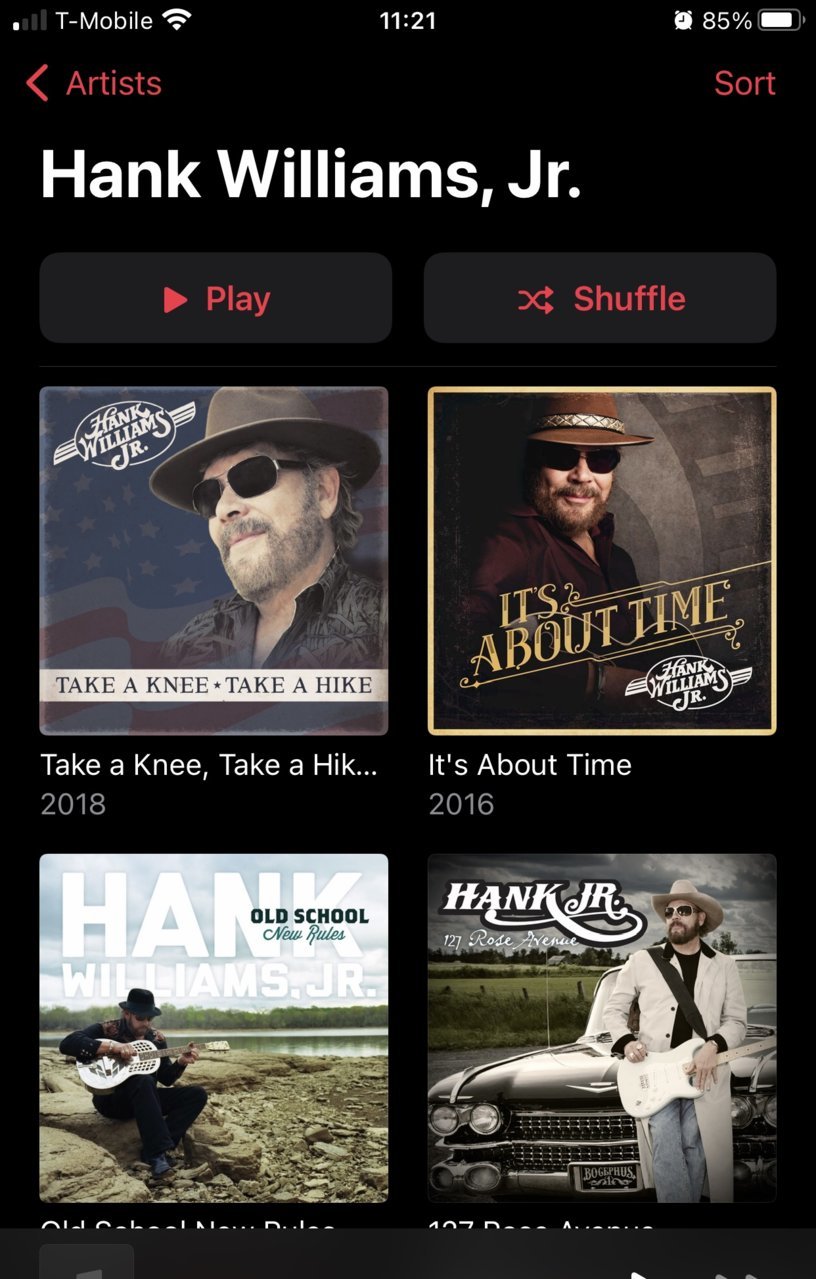Shuffle Hank Williams, Jr. songs
The width and height of the screenshot is (816, 1279).
pos(600,298)
